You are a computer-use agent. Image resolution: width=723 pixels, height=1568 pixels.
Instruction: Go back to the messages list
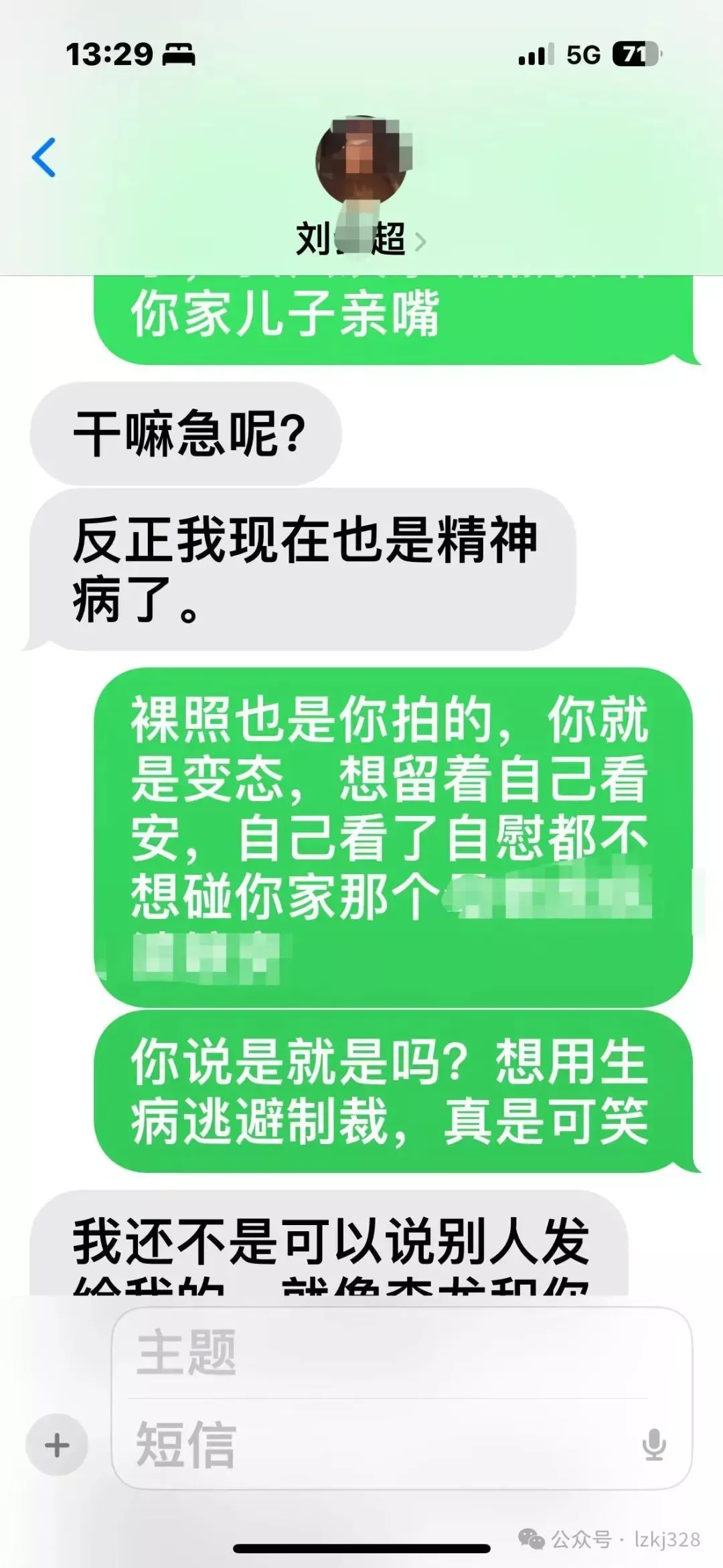click(44, 158)
